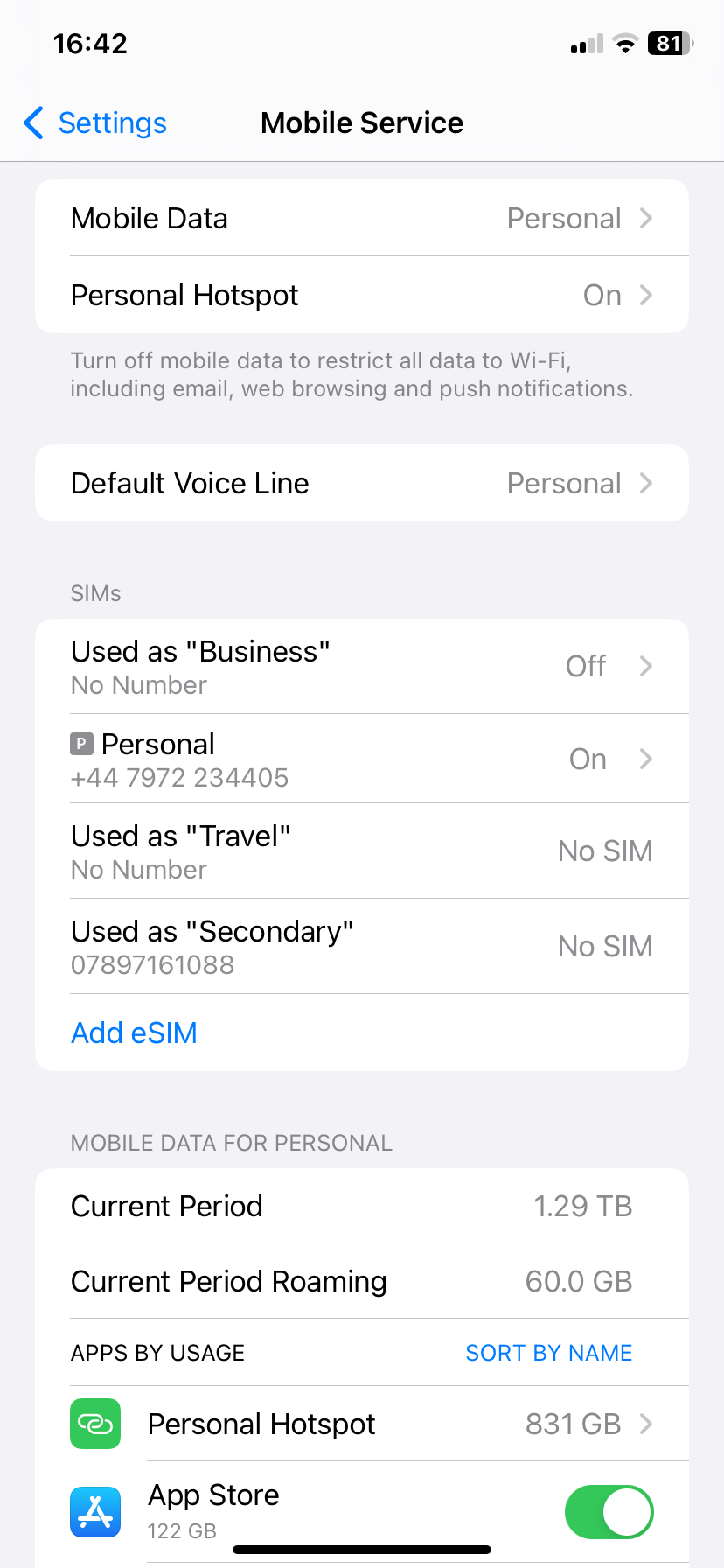The width and height of the screenshot is (724, 1568).
Task: Tap Sort by Name
Action: click(x=548, y=1353)
